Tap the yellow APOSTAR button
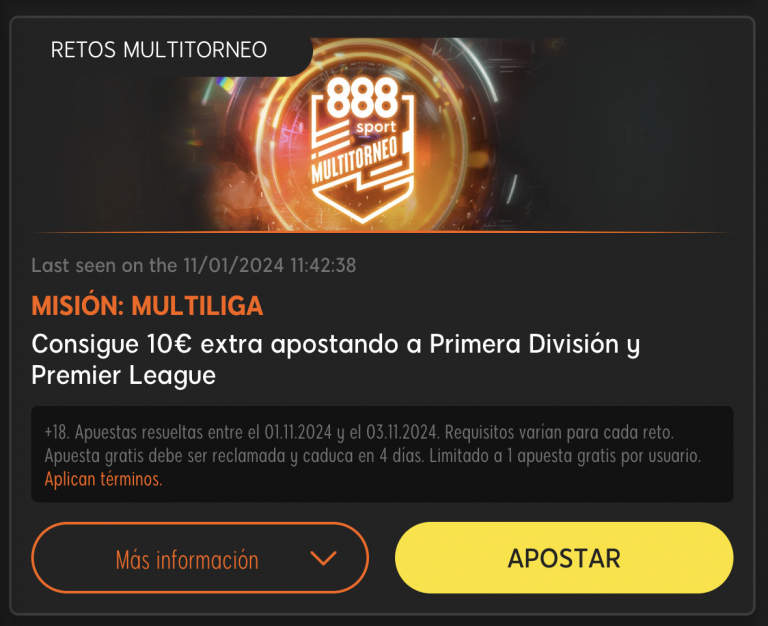 [564, 558]
